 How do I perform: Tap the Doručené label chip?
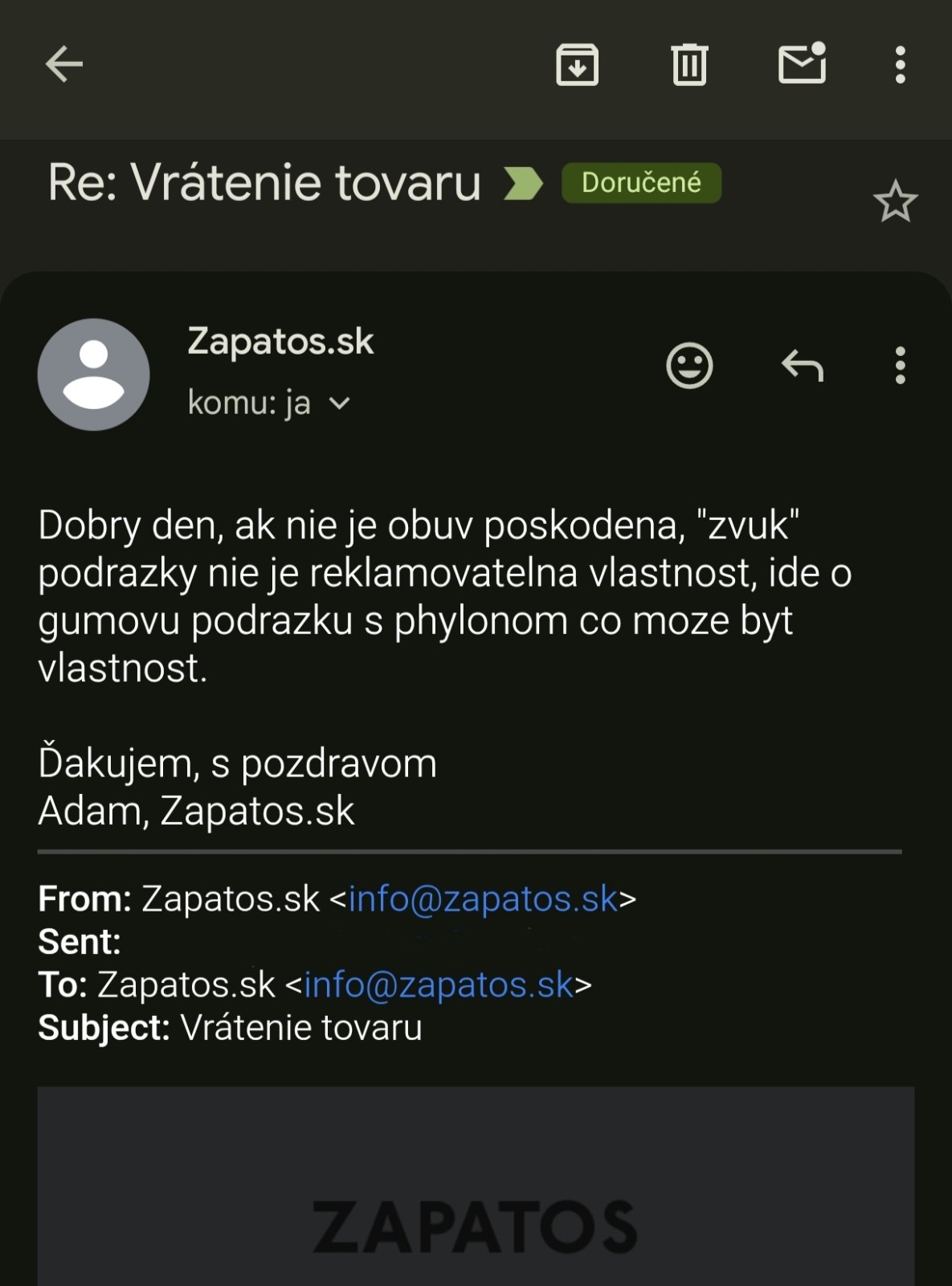641,183
